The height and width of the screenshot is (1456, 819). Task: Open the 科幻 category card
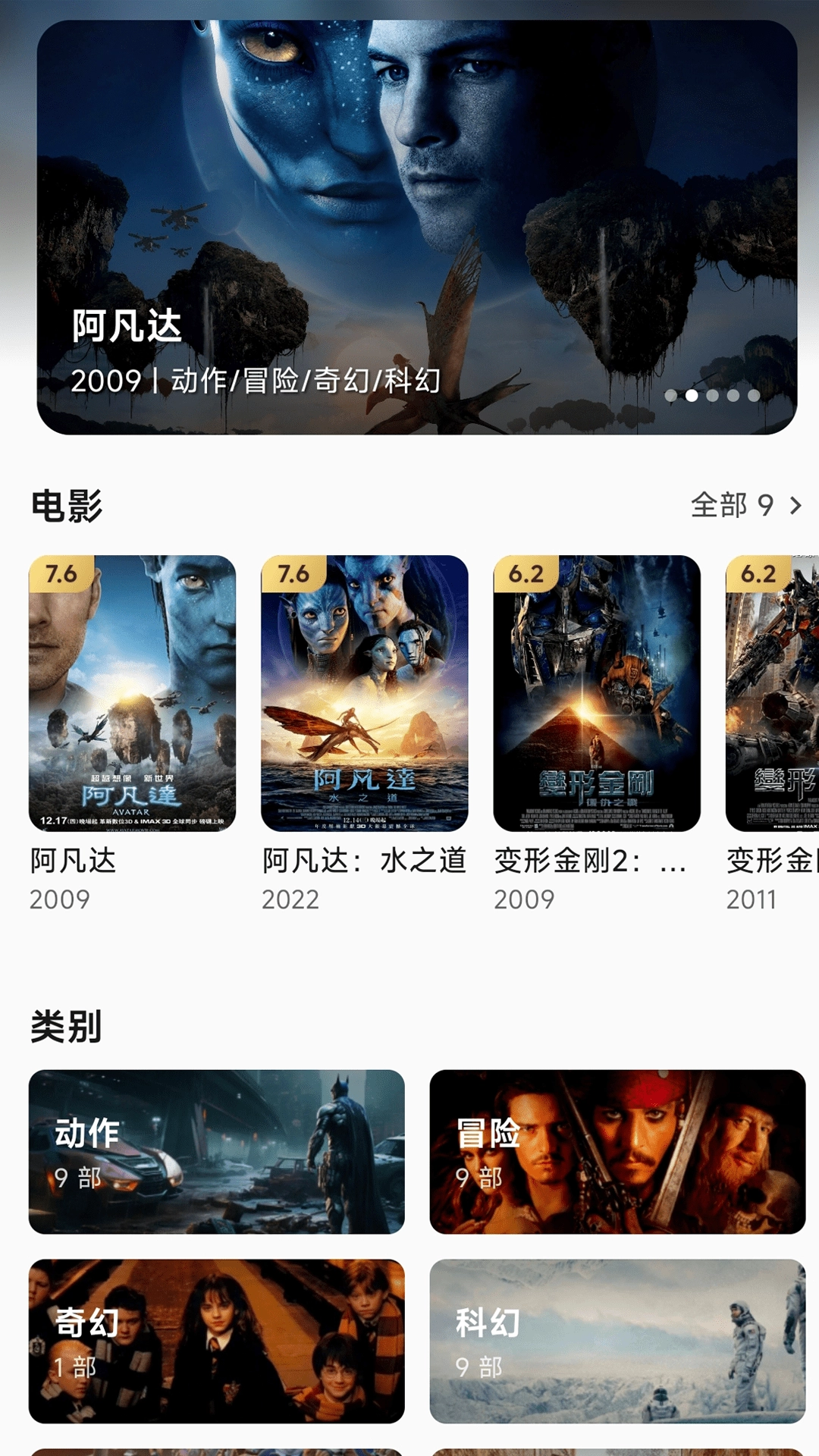(617, 1341)
